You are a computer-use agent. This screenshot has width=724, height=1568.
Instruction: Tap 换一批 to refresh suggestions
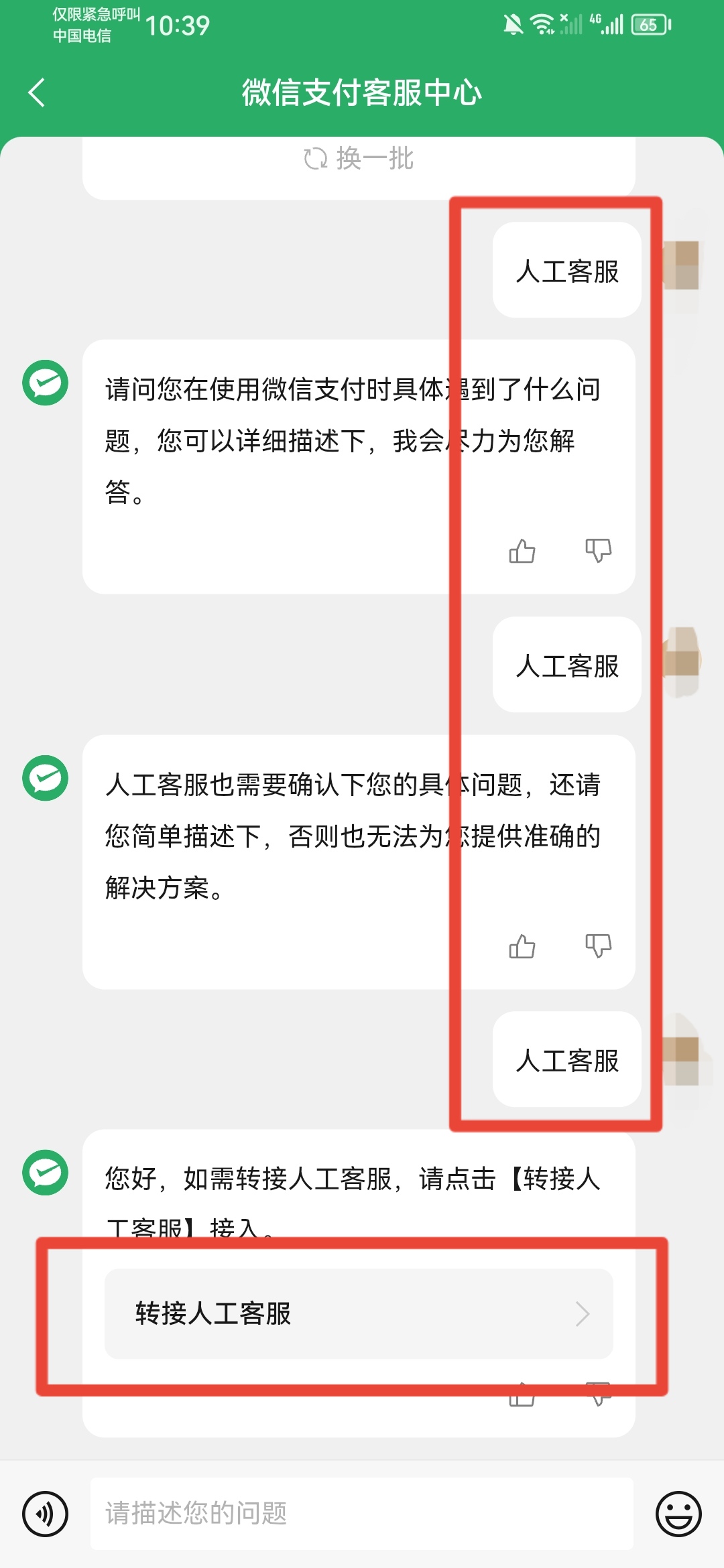359,159
